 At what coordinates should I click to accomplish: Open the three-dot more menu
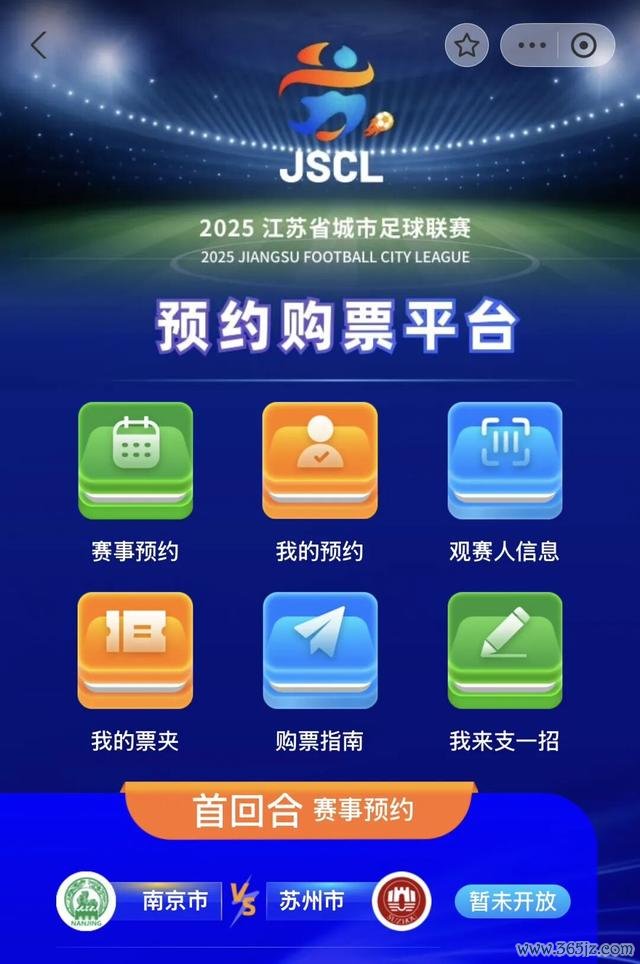click(x=532, y=45)
